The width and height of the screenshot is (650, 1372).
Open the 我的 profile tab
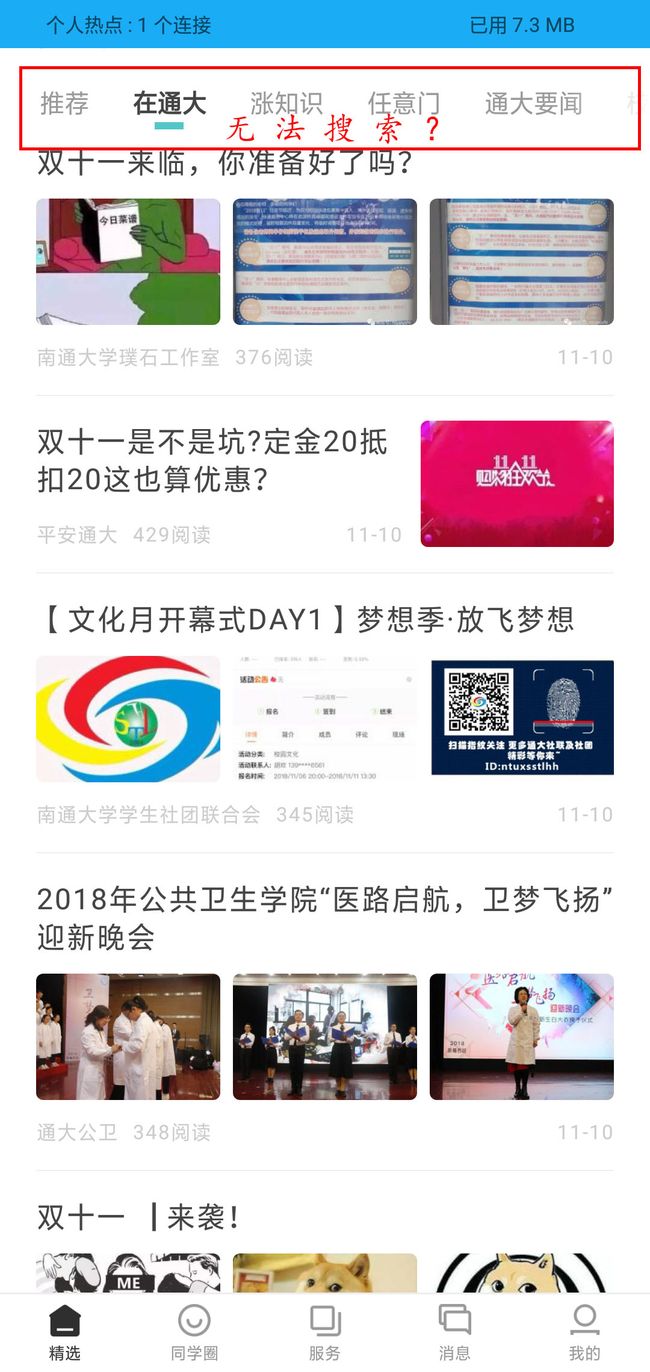tap(584, 1332)
